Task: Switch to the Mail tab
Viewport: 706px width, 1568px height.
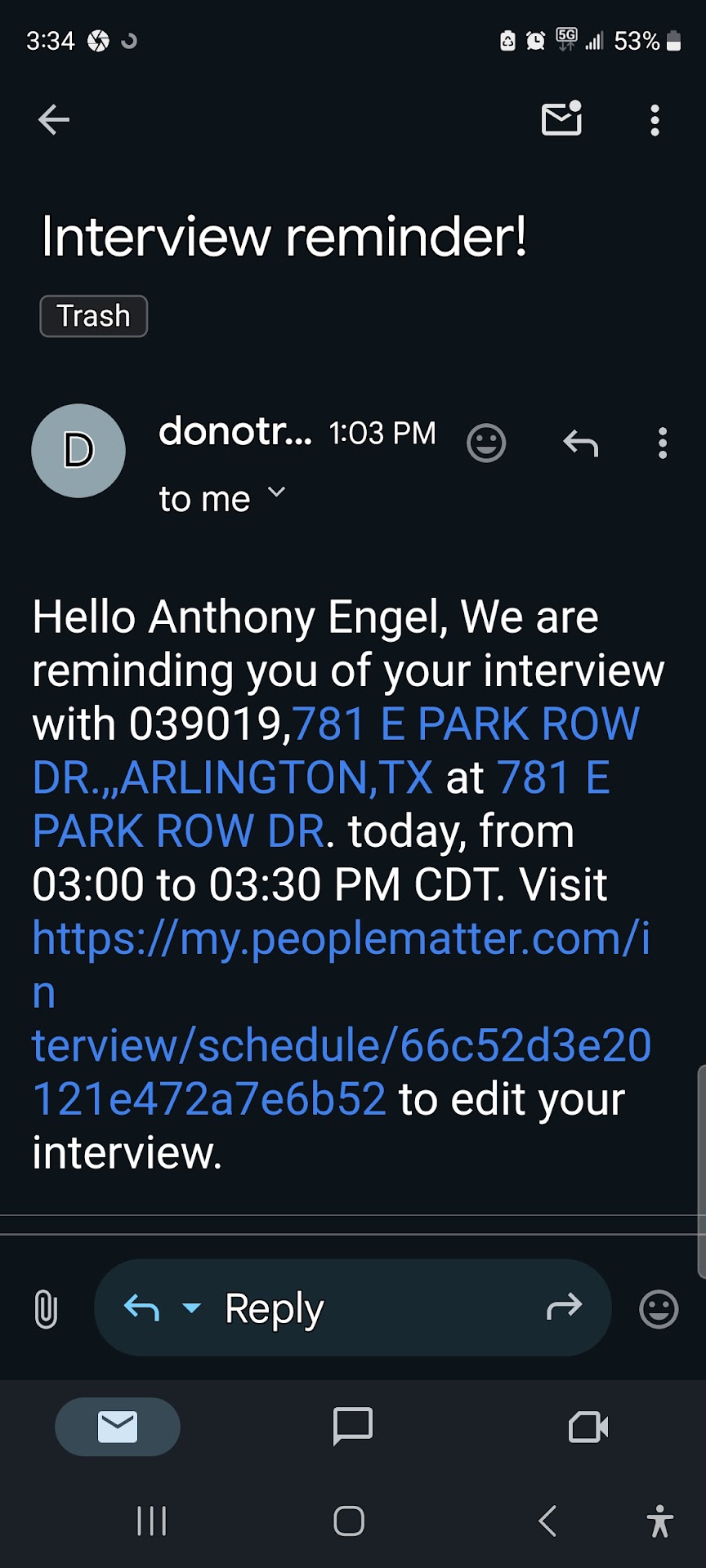Action: point(118,1427)
